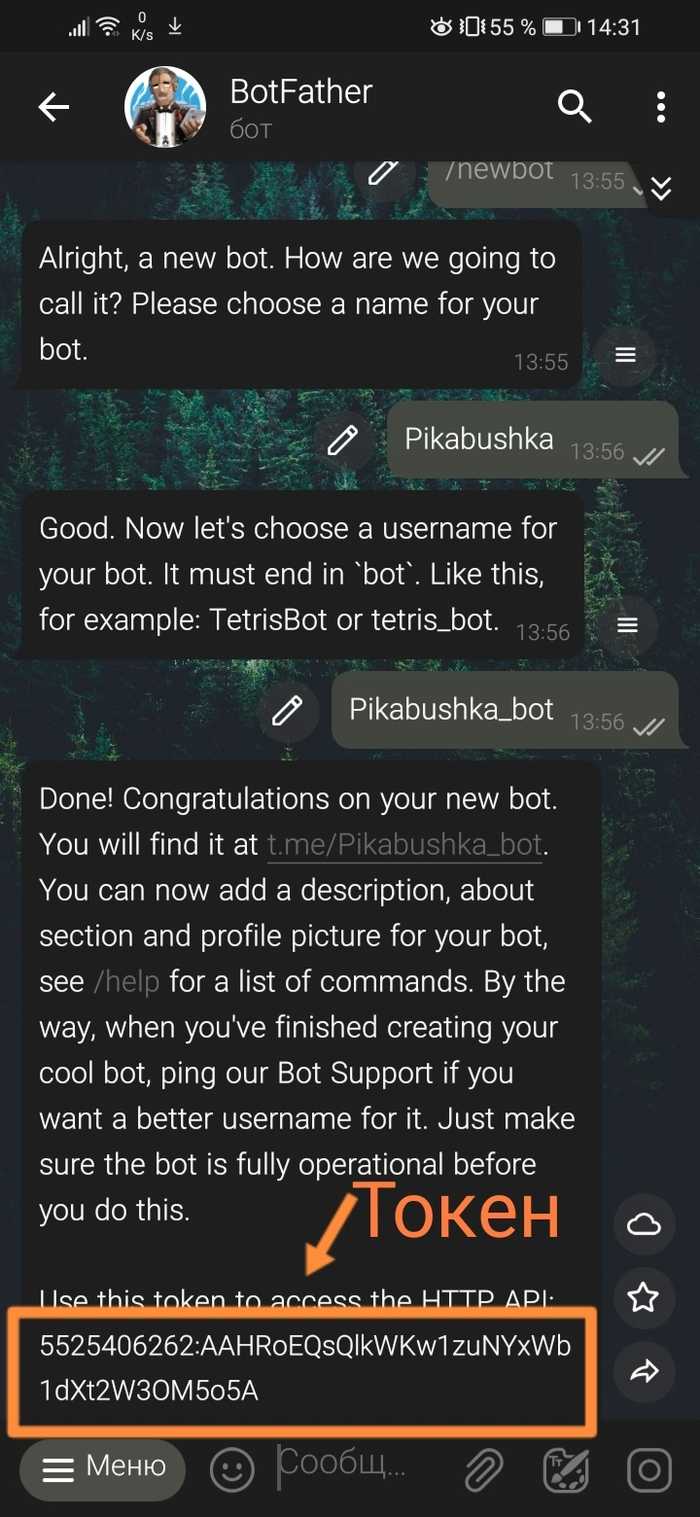This screenshot has width=700, height=1517.
Task: Mark the token message with the star icon
Action: tap(643, 1298)
